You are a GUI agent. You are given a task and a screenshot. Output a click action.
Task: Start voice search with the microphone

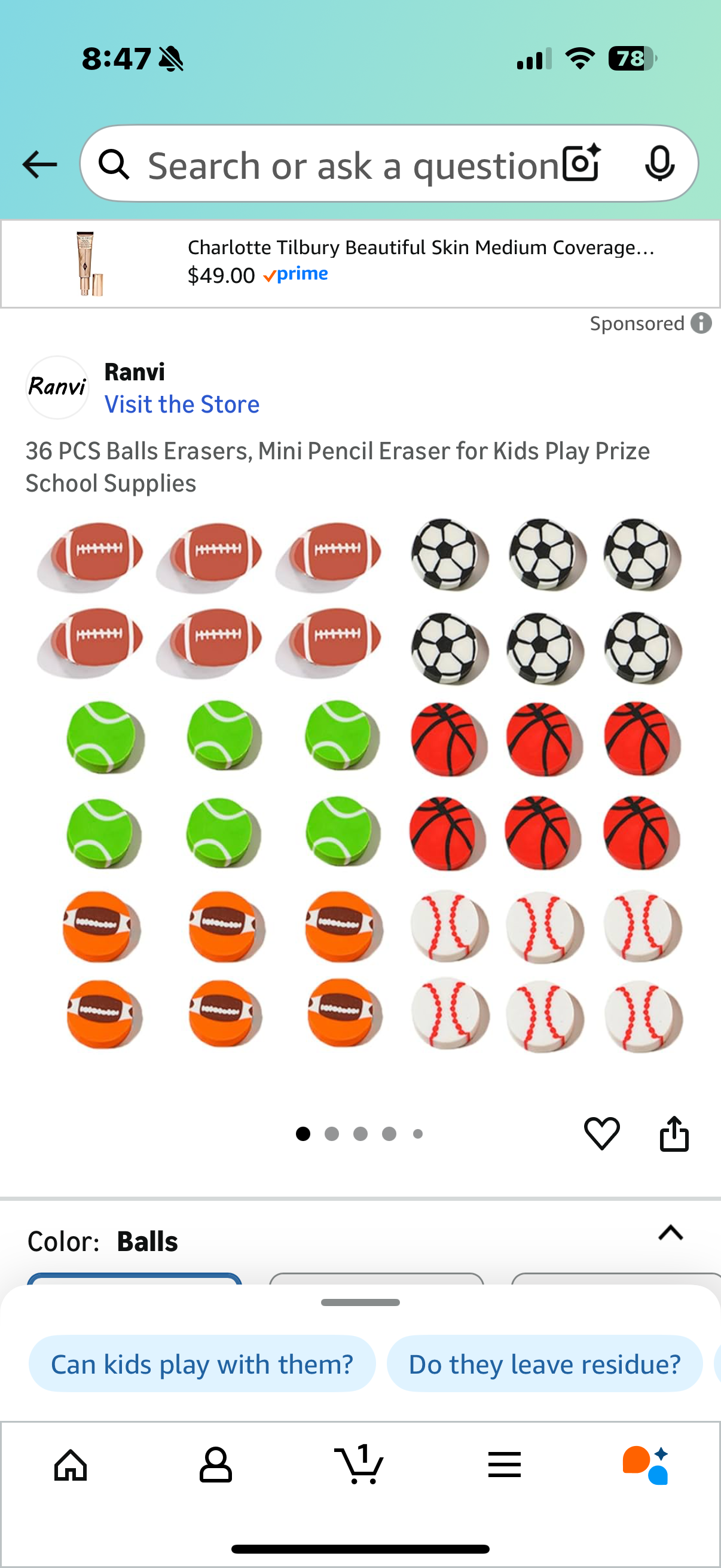click(659, 164)
